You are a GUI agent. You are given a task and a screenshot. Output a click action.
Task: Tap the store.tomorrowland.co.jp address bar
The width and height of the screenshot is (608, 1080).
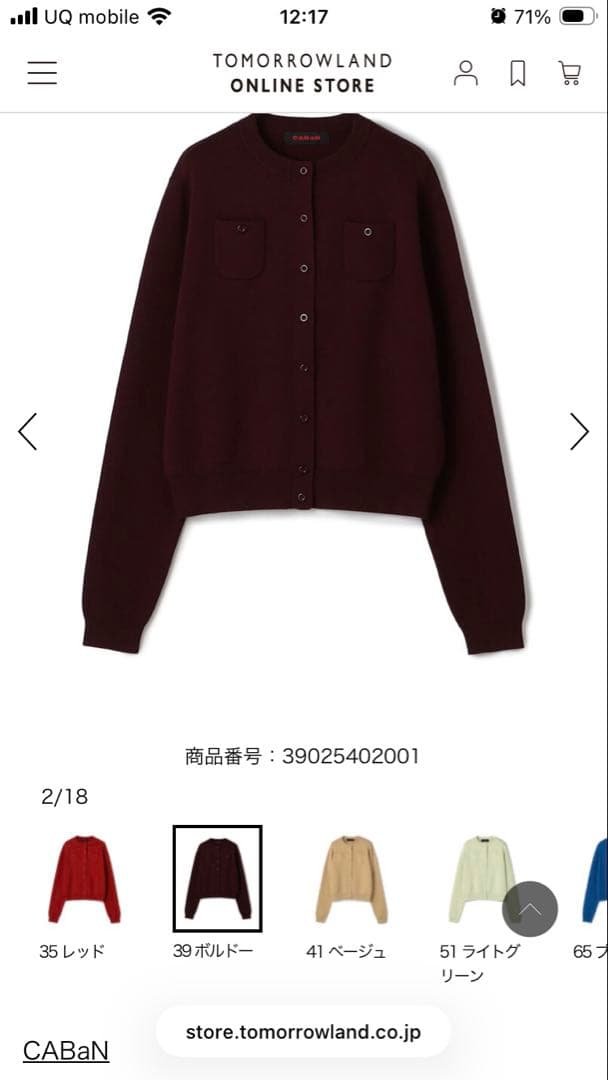pyautogui.click(x=304, y=1032)
